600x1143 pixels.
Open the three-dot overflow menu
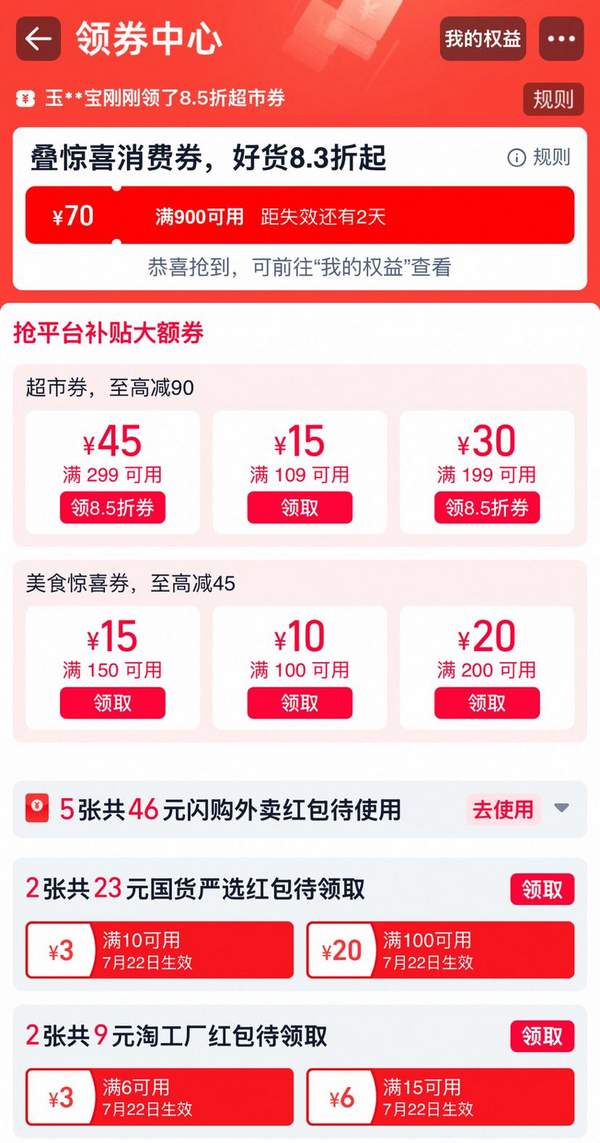pyautogui.click(x=561, y=39)
